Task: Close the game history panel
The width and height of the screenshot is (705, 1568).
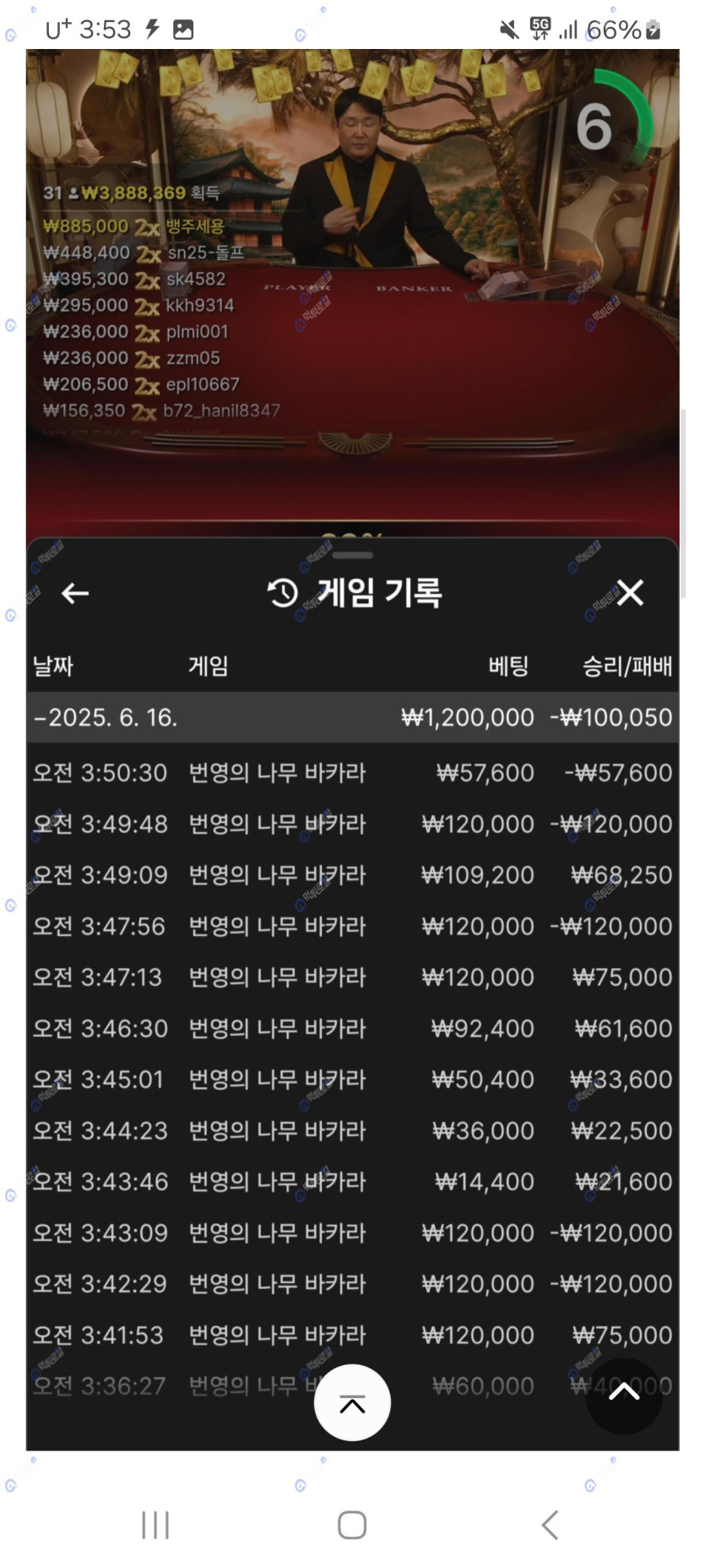Action: tap(630, 593)
